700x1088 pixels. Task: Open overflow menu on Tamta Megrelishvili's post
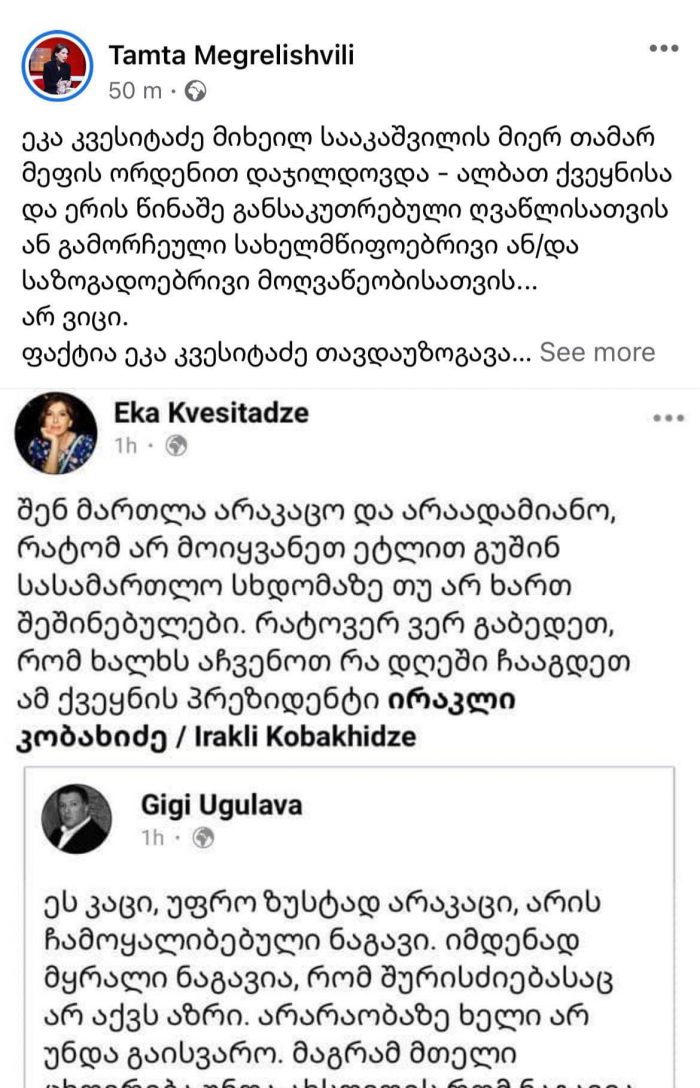(663, 48)
